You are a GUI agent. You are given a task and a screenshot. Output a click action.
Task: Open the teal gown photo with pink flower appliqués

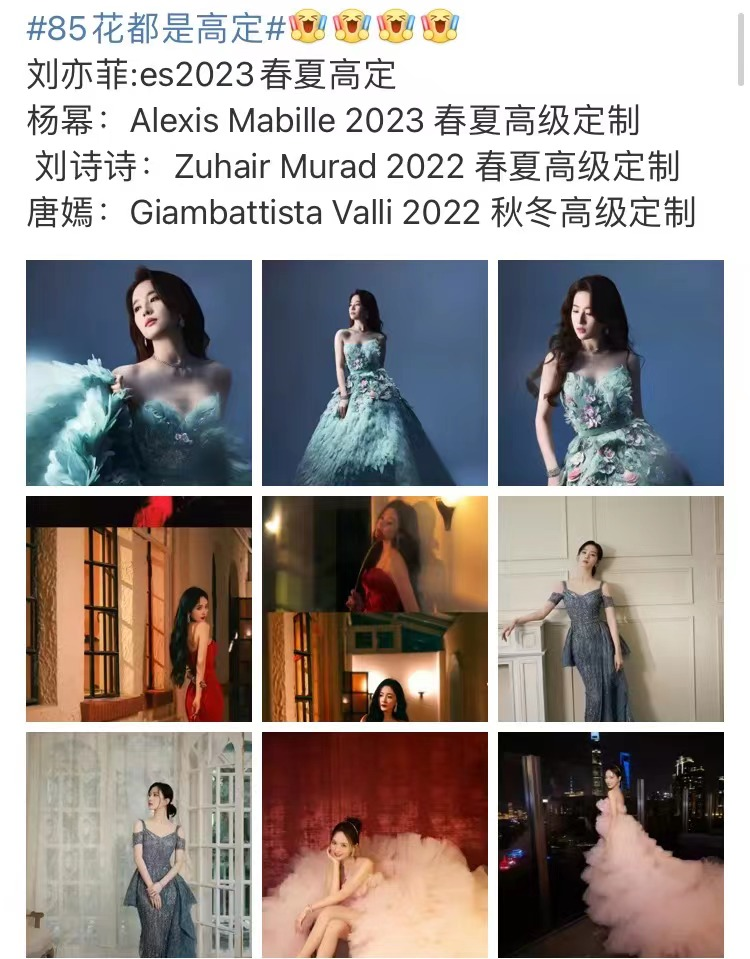[x=610, y=373]
